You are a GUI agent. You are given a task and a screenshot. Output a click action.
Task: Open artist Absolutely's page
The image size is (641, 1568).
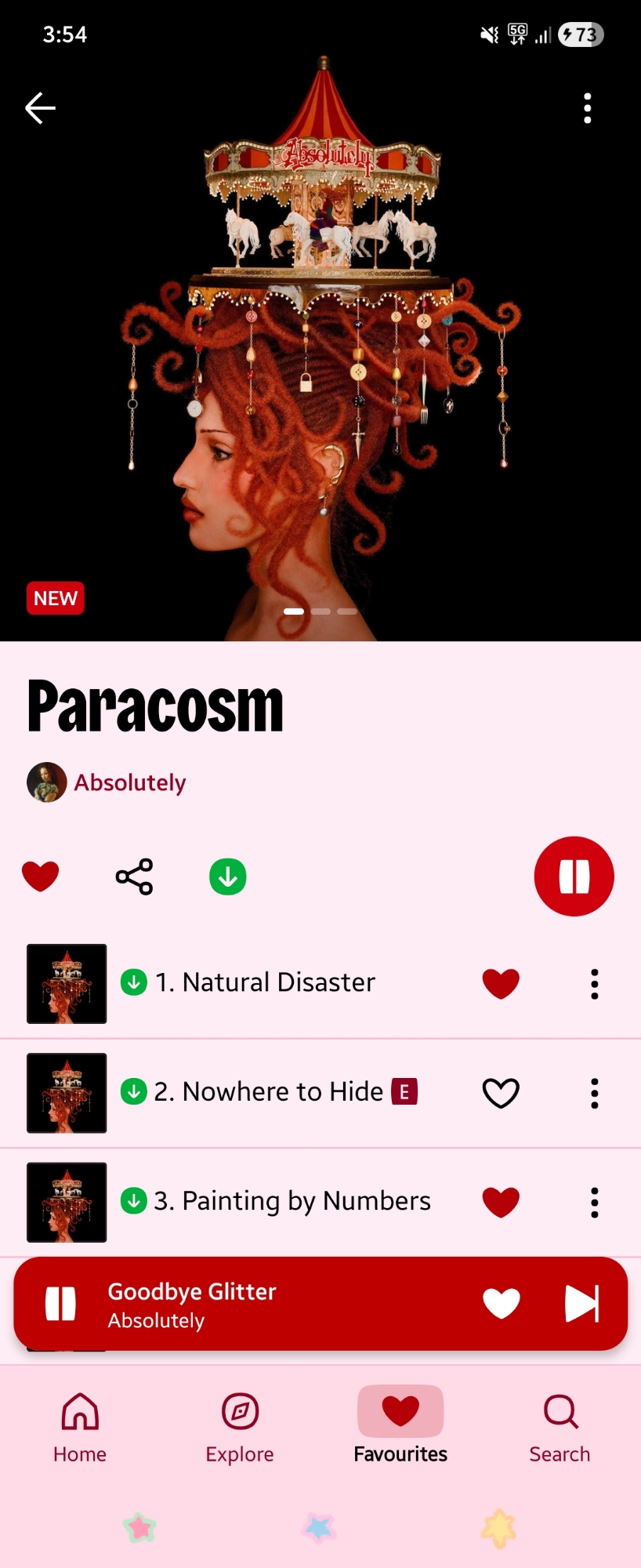point(129,782)
